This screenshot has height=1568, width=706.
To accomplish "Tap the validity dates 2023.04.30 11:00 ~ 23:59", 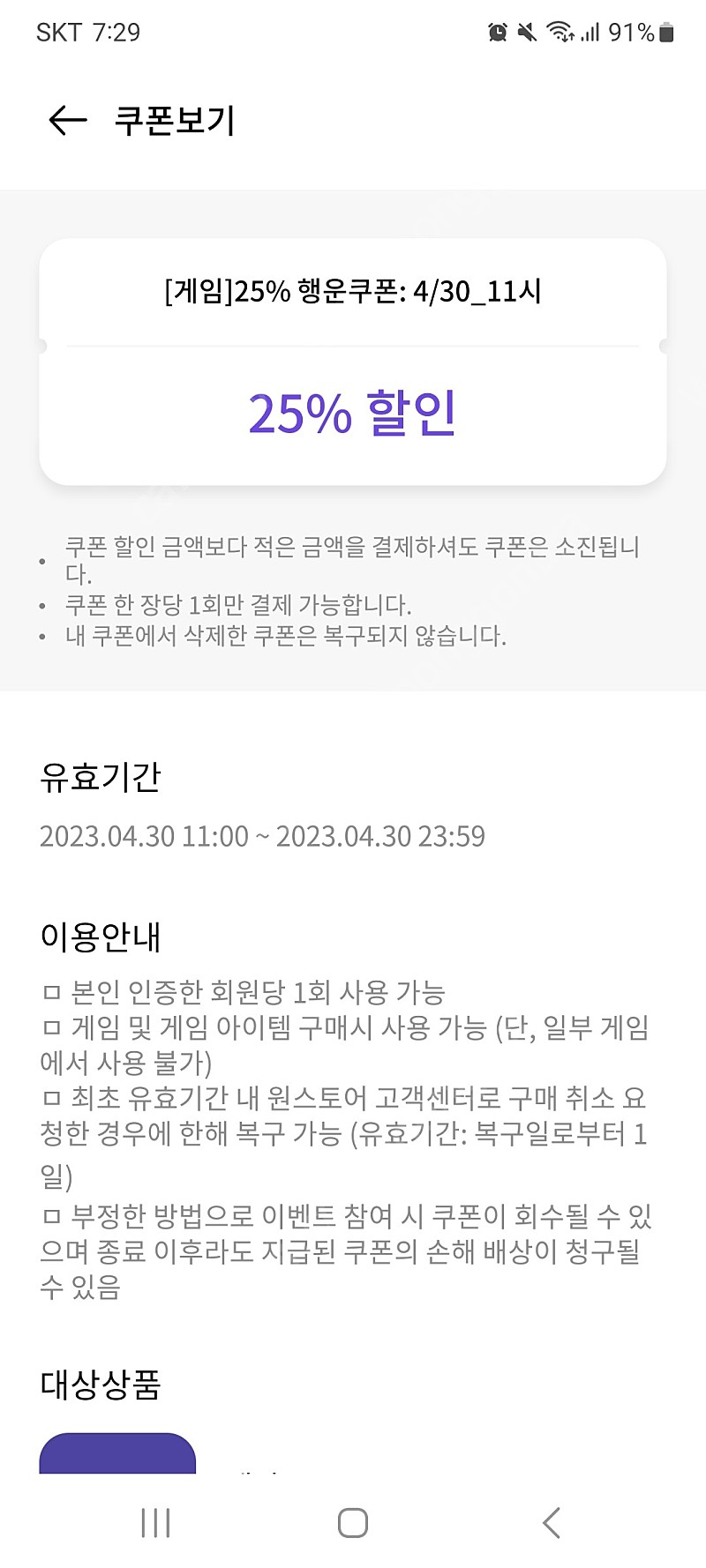I will [263, 836].
